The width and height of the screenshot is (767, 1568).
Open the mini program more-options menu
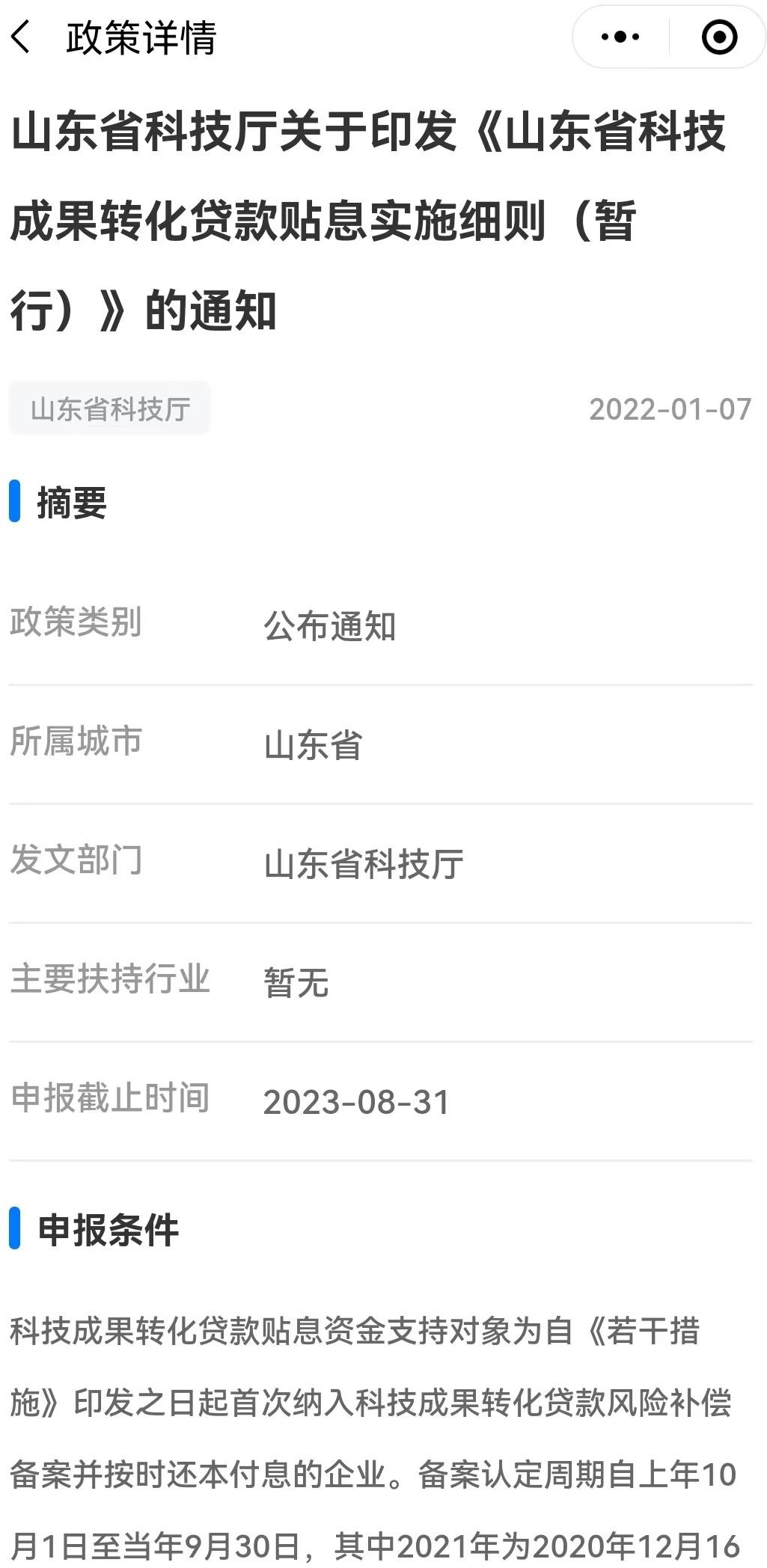point(620,37)
